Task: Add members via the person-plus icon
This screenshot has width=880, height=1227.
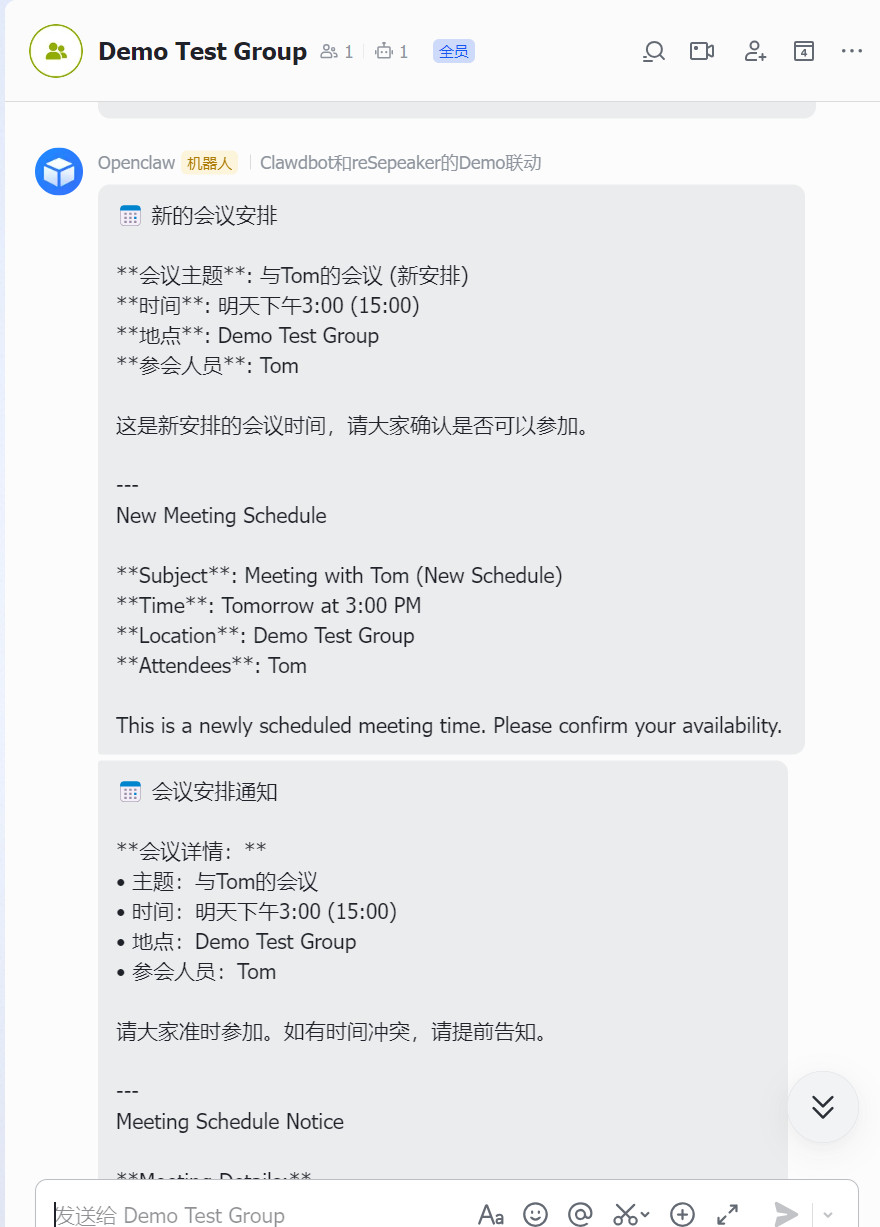Action: tap(755, 51)
